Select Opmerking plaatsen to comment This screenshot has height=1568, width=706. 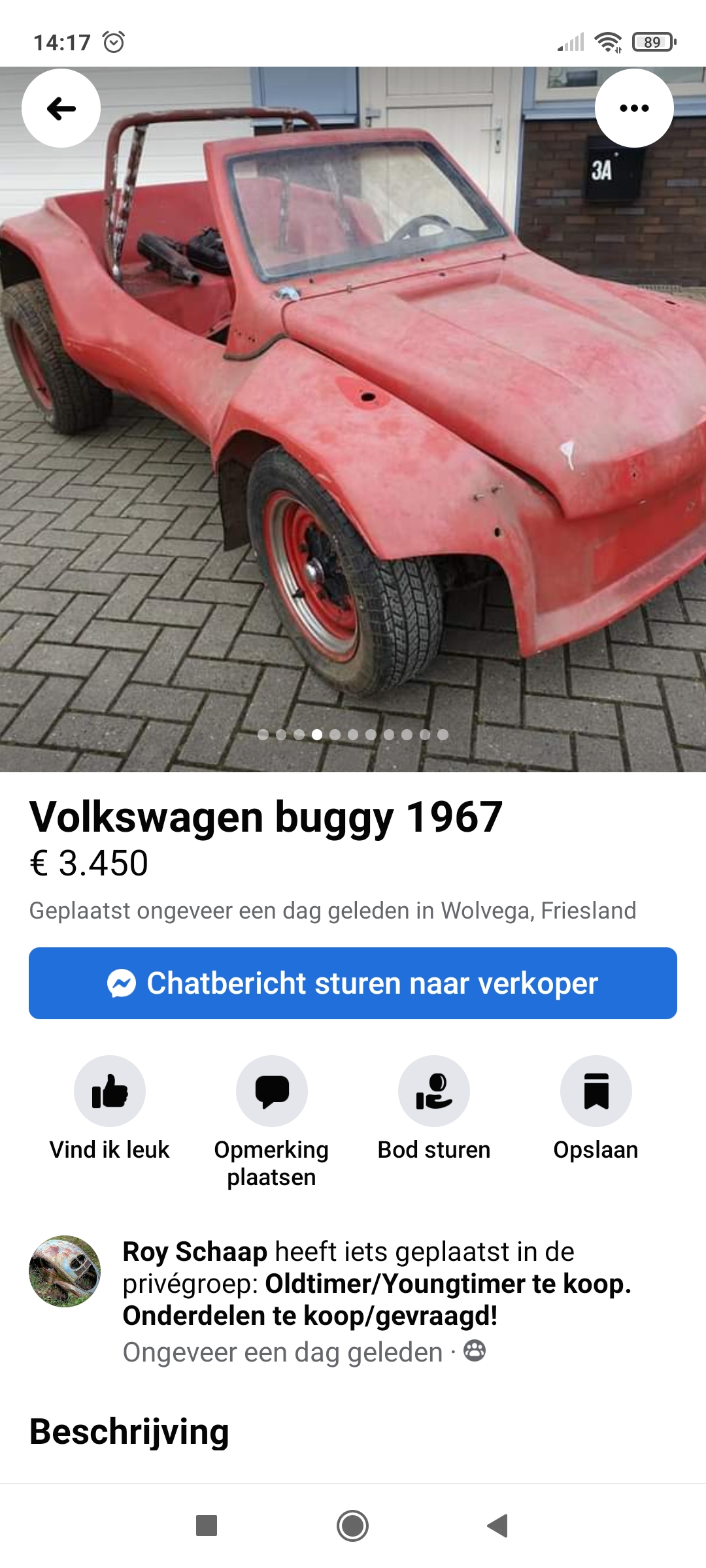pyautogui.click(x=271, y=1091)
